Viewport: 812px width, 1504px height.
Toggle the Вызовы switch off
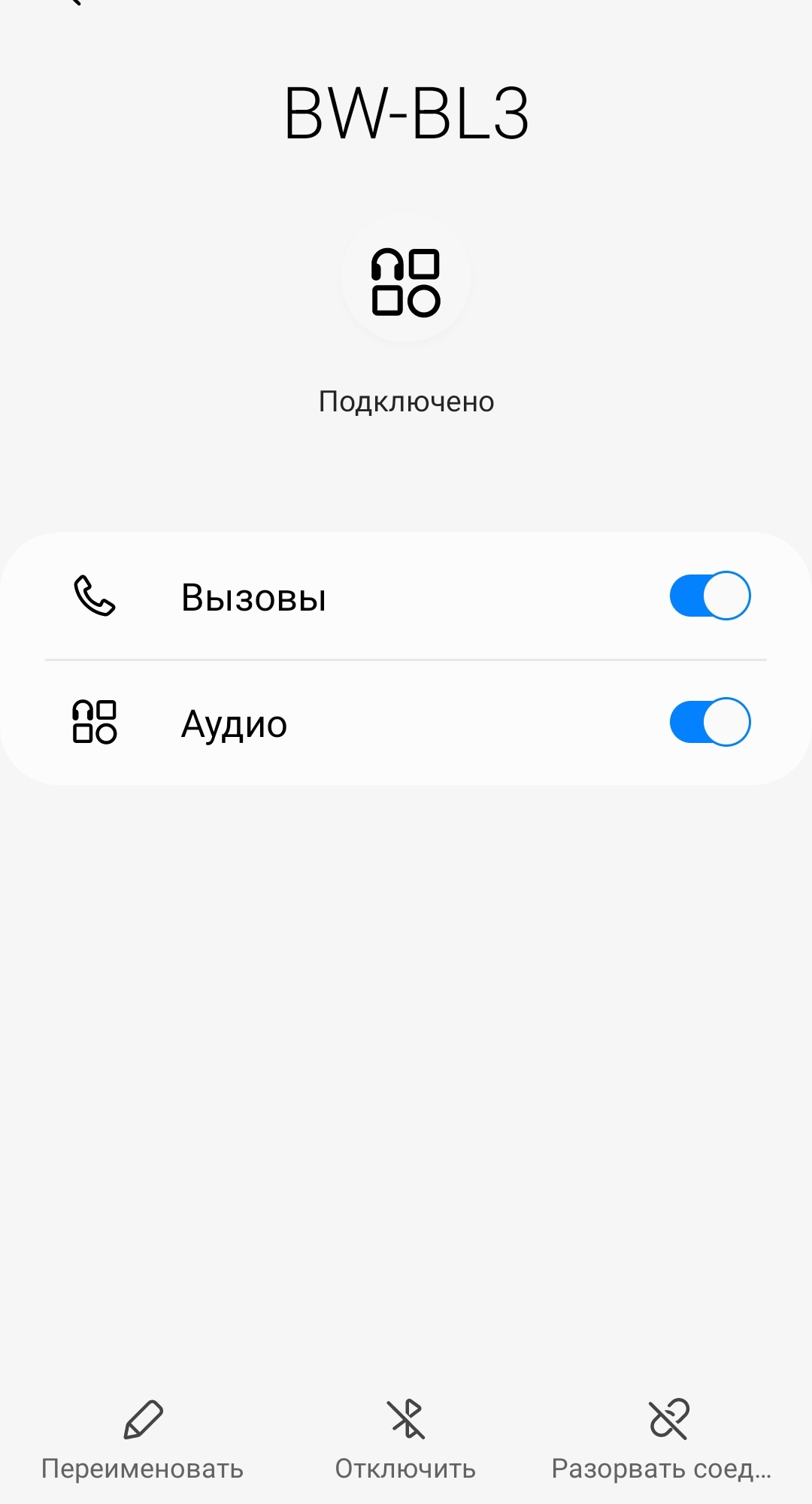pyautogui.click(x=710, y=596)
